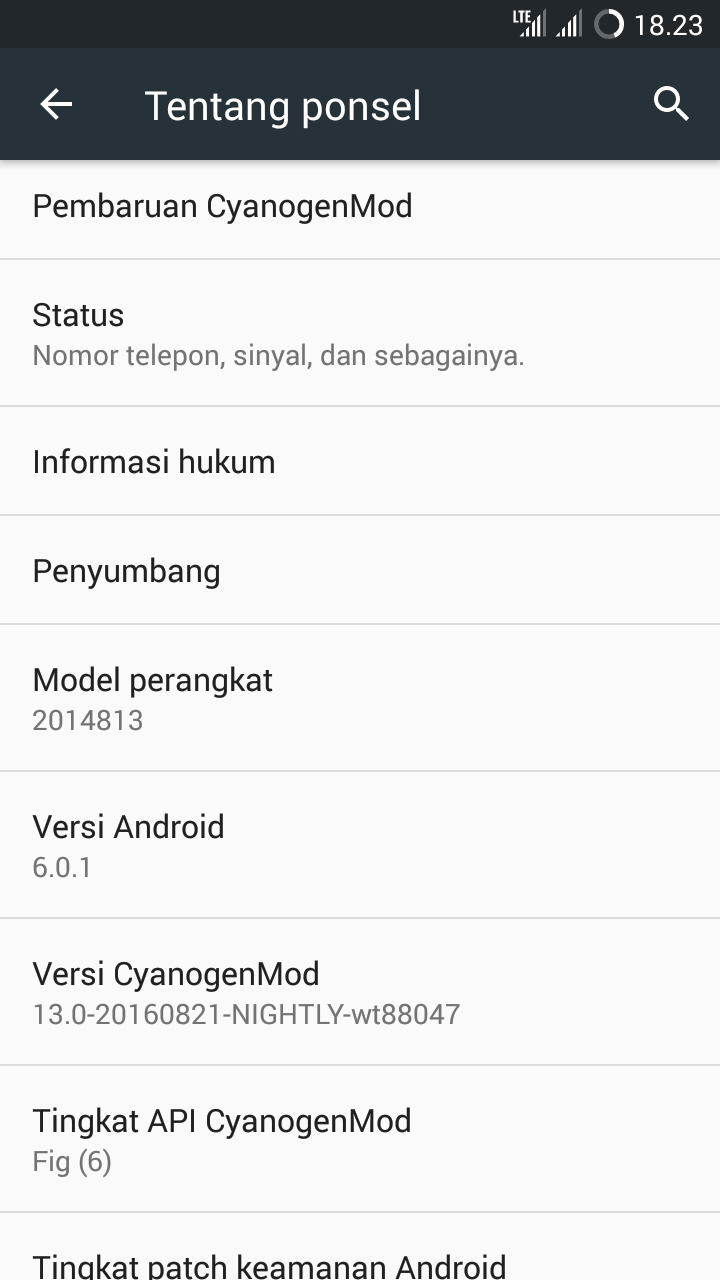720x1280 pixels.
Task: Open the search icon in the app bar
Action: (x=671, y=104)
